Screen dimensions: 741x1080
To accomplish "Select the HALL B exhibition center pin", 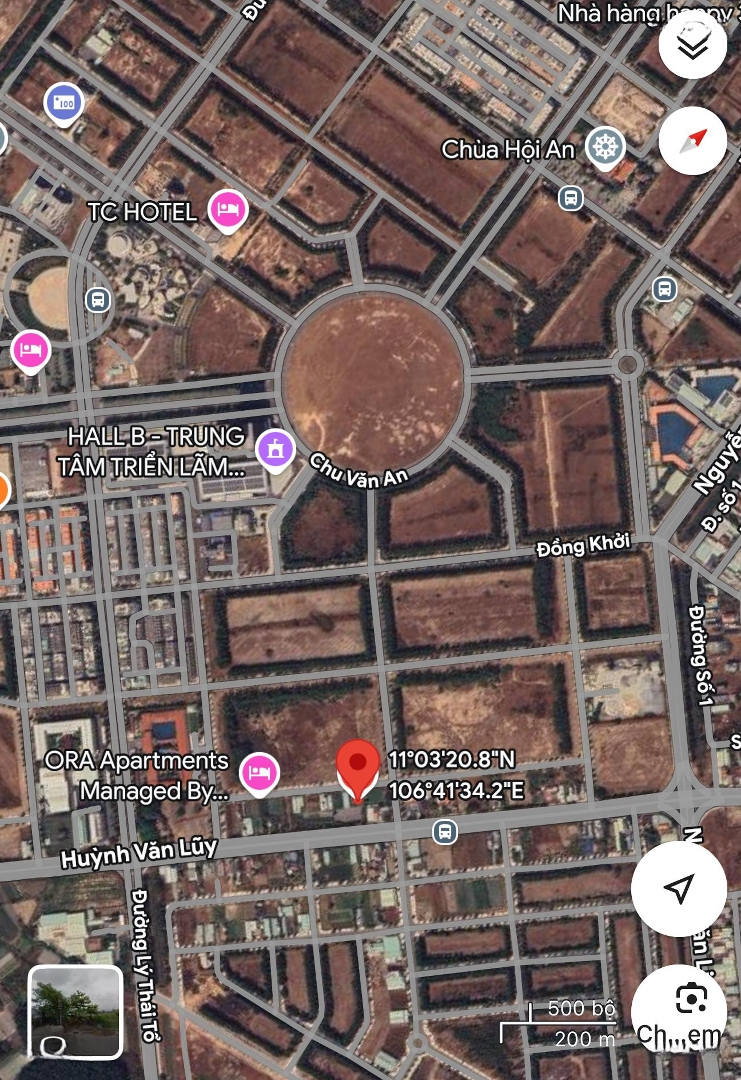I will (275, 448).
